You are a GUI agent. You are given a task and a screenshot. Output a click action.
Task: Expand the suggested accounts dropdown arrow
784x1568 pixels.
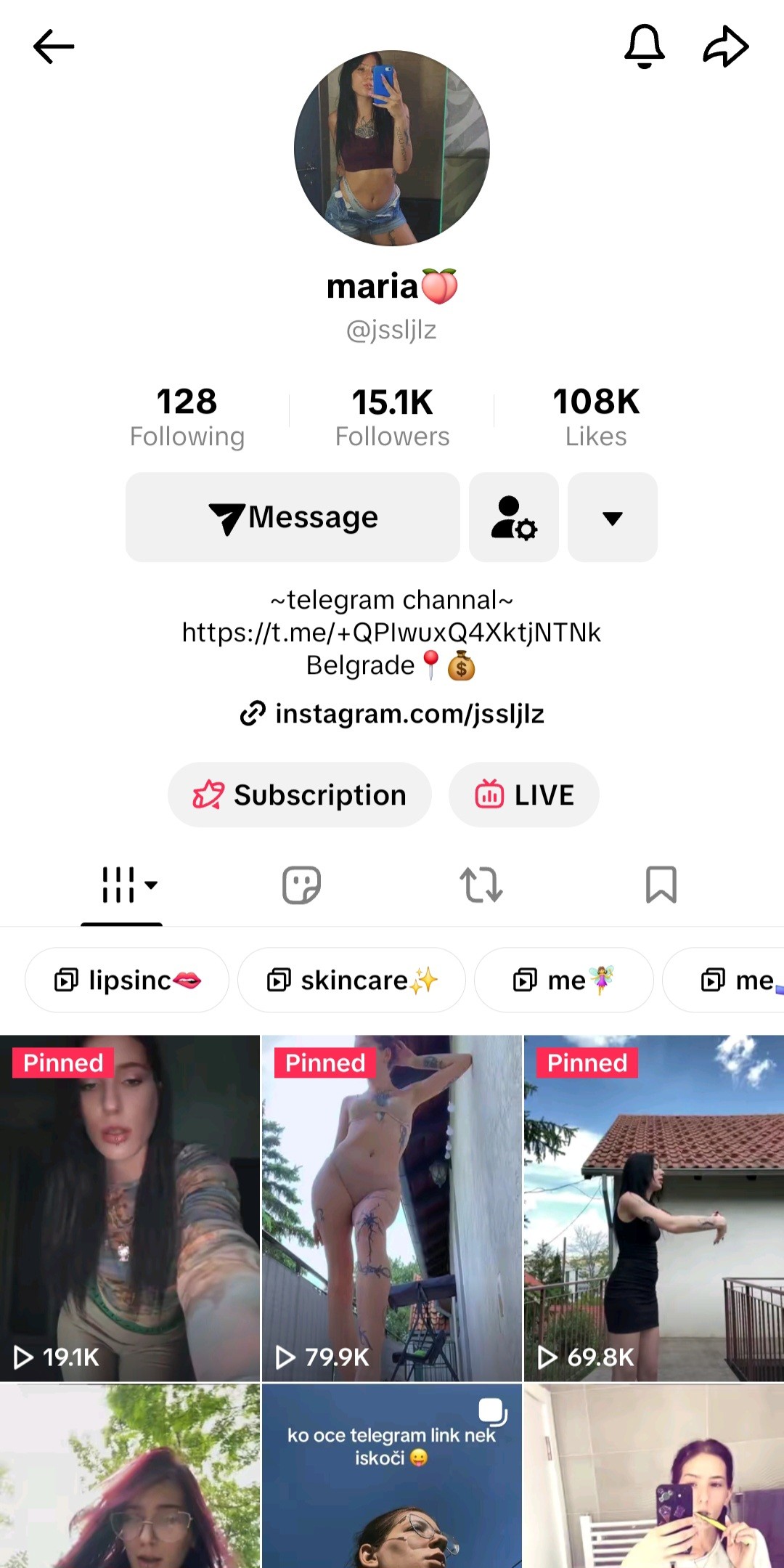point(613,517)
